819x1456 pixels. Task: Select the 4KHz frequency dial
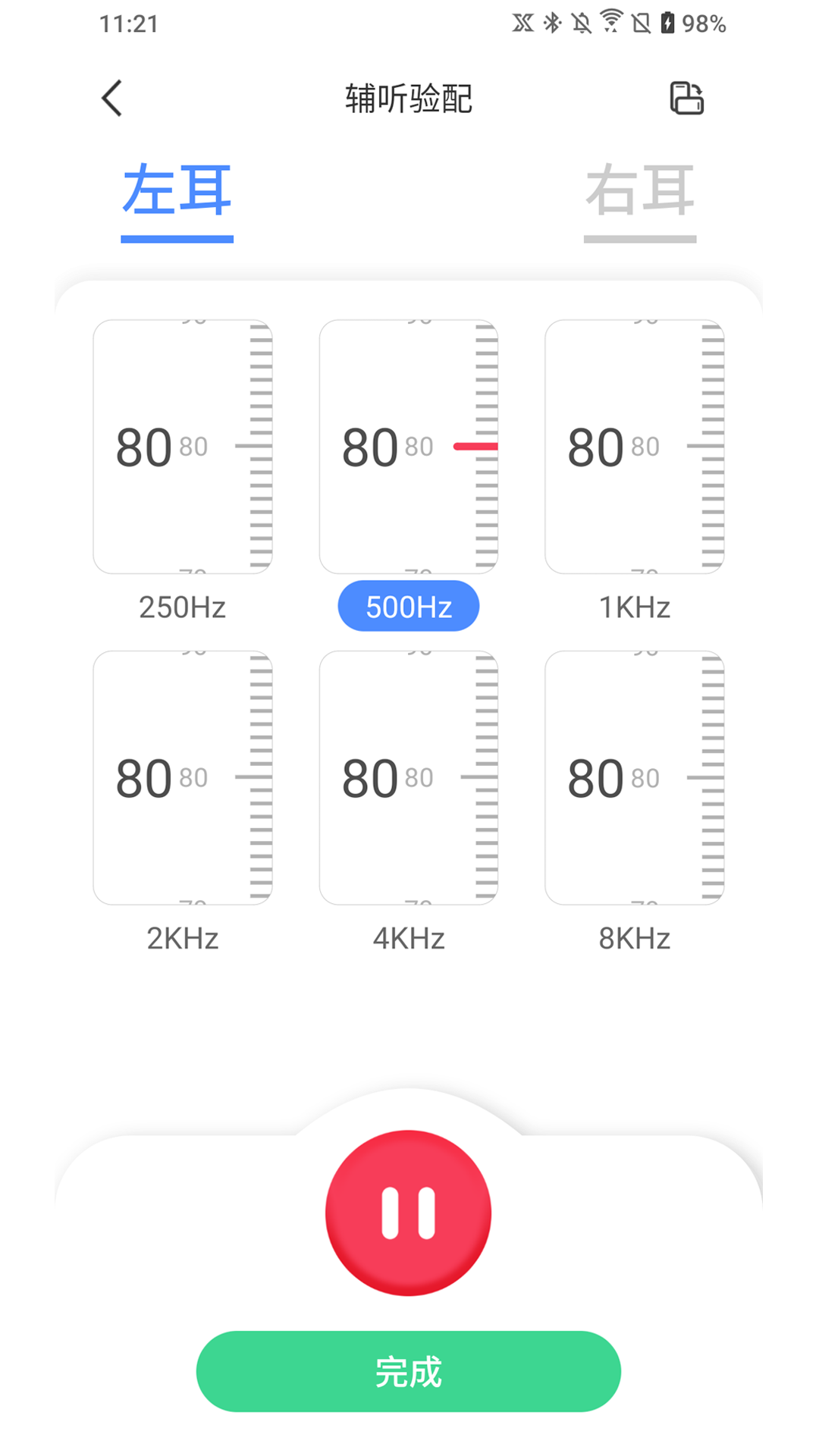coord(408,777)
